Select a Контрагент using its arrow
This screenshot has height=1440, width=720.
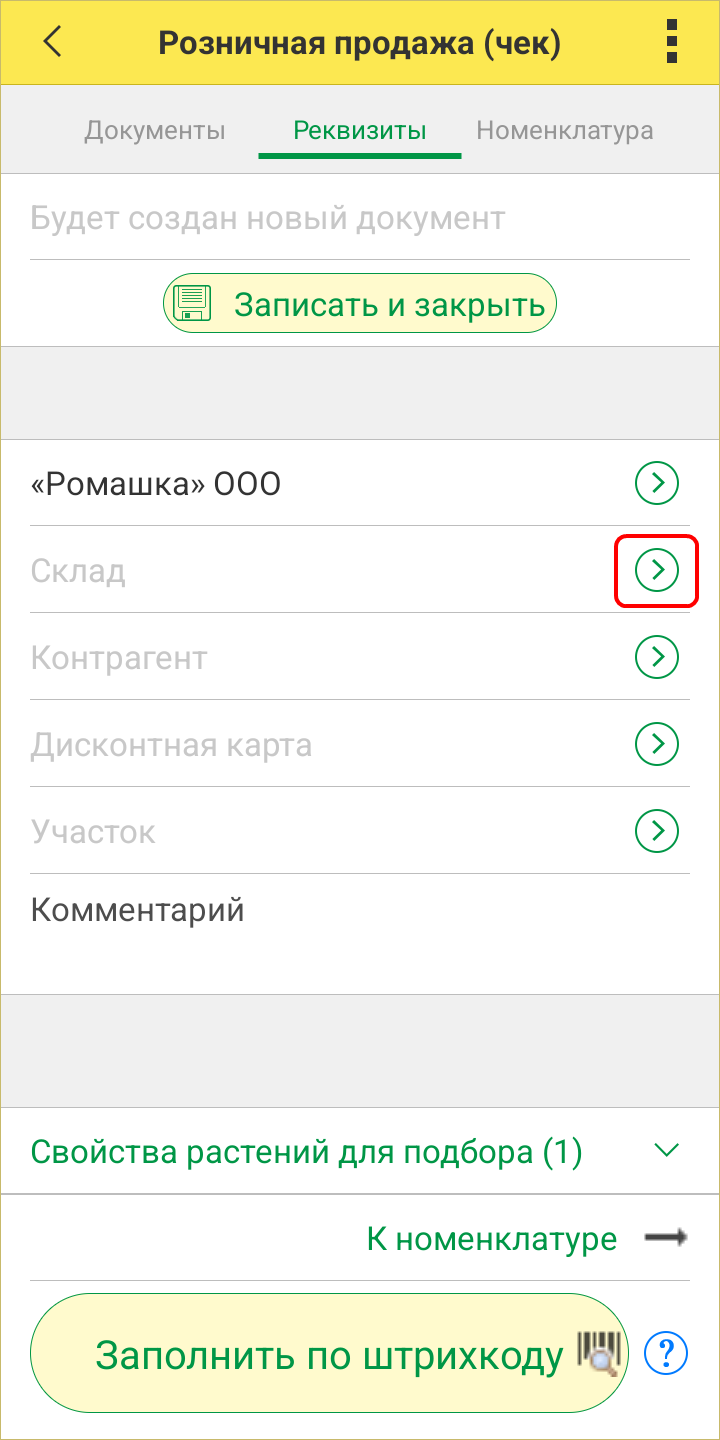pyautogui.click(x=657, y=657)
